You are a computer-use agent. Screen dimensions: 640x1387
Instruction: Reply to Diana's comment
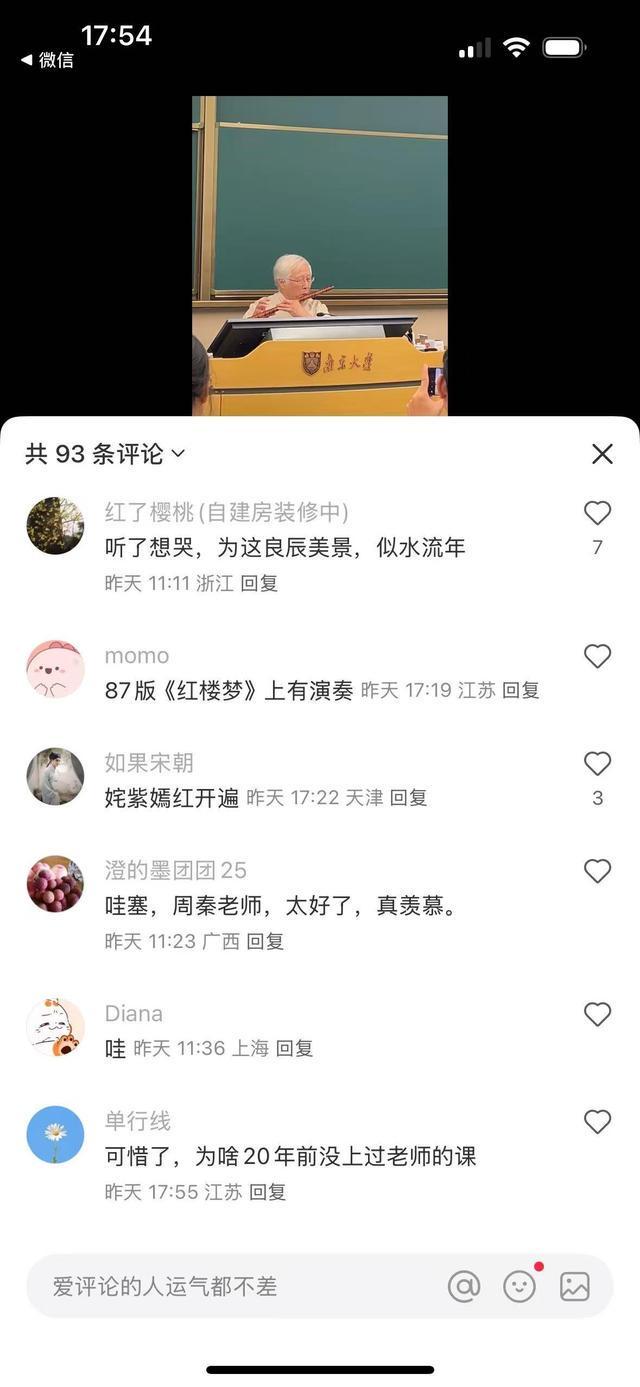click(294, 1048)
